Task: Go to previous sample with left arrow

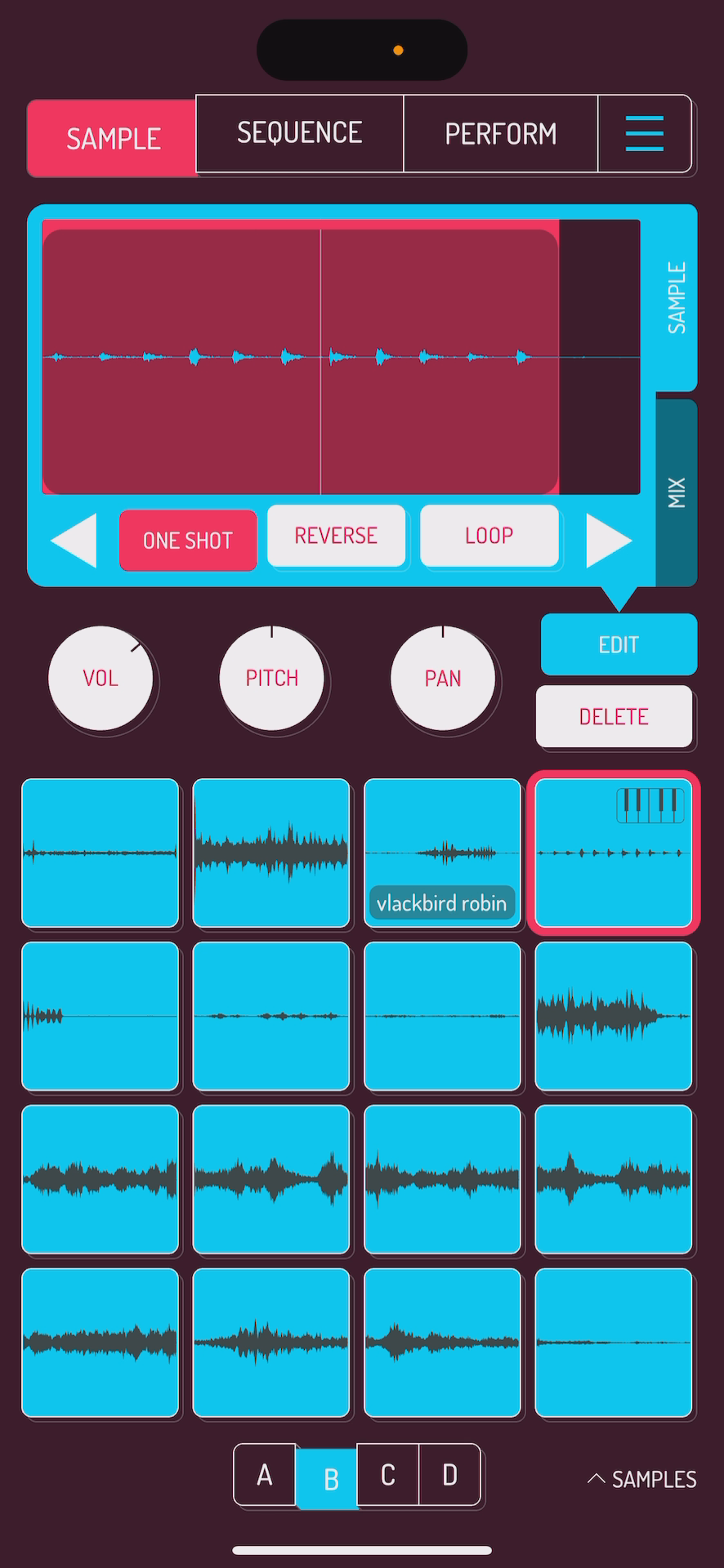Action: [x=74, y=540]
